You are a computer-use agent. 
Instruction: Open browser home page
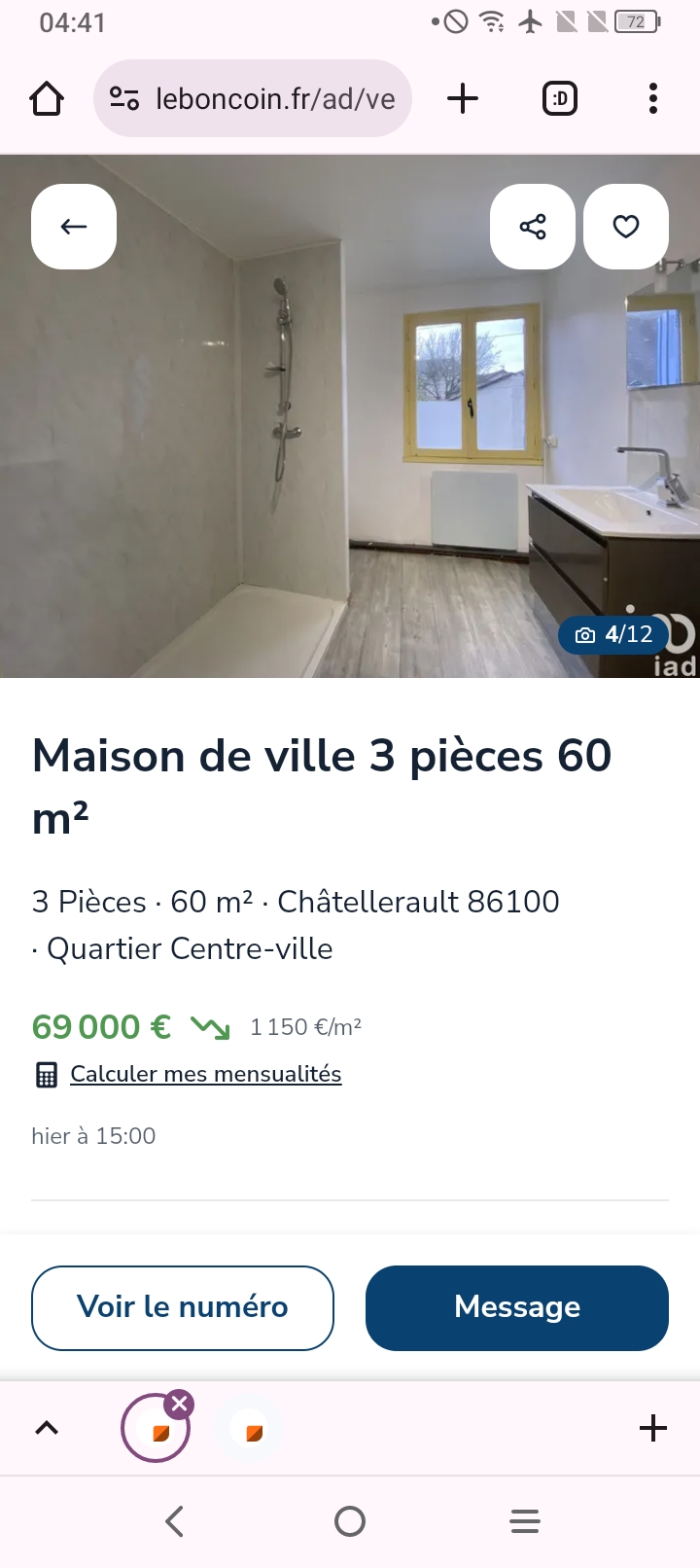(47, 98)
